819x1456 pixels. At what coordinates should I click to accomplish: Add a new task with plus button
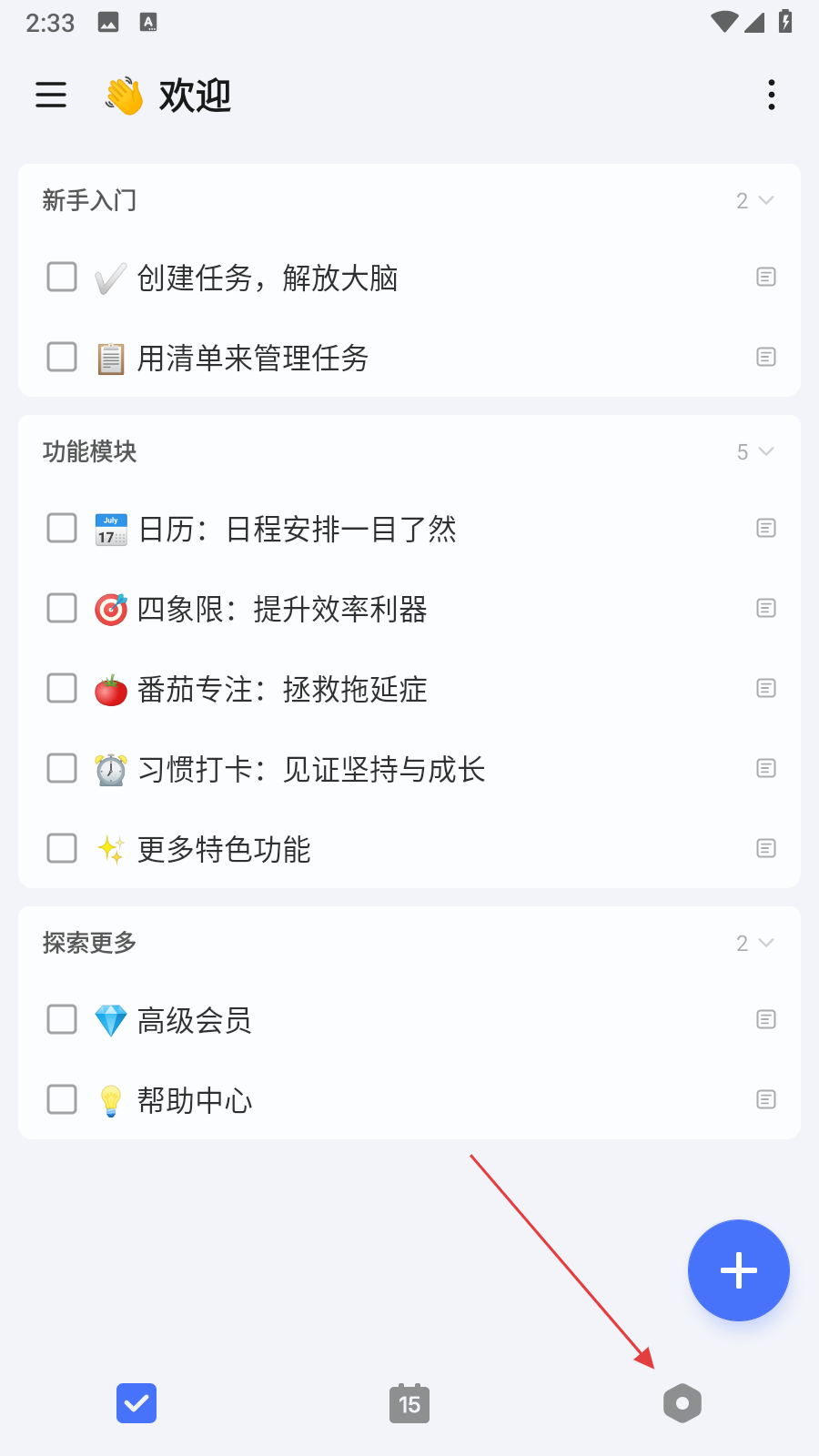coord(738,1269)
